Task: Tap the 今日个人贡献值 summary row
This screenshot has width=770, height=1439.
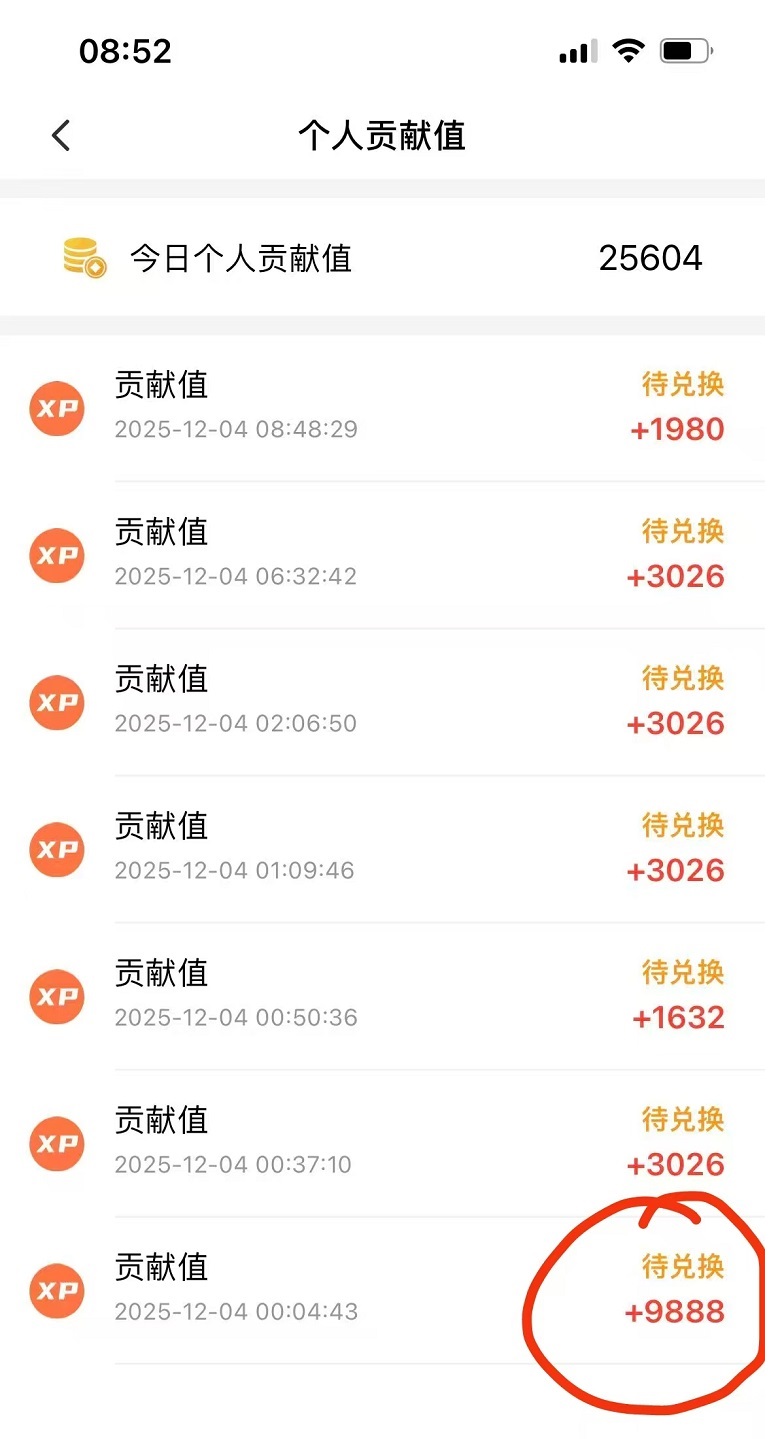Action: tap(383, 258)
